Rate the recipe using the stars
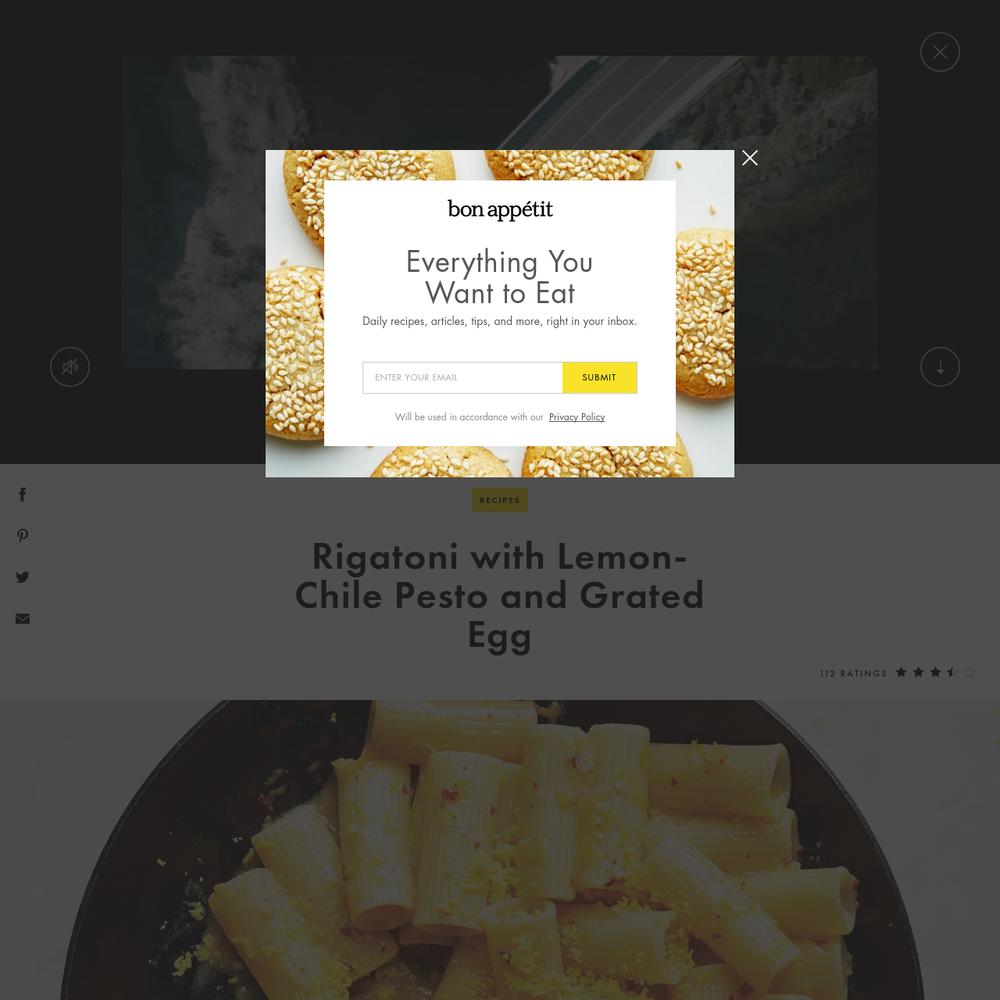Viewport: 1000px width, 1000px height. coord(934,673)
